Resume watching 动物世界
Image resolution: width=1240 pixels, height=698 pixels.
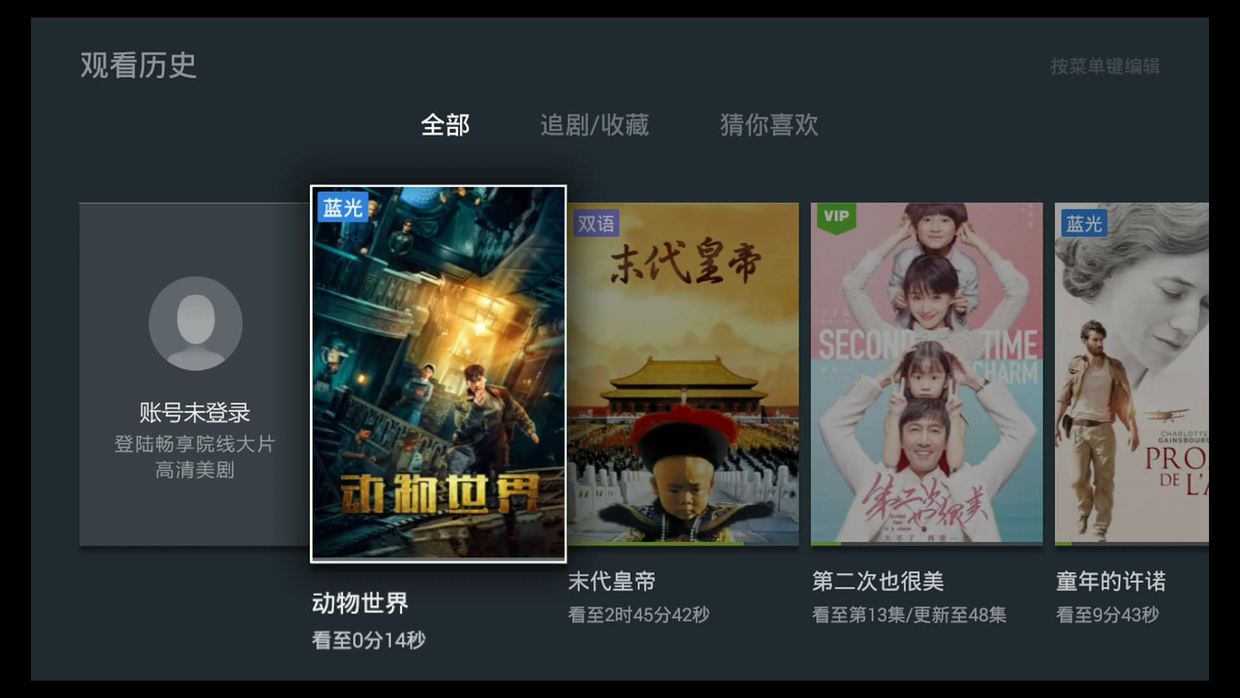click(438, 374)
